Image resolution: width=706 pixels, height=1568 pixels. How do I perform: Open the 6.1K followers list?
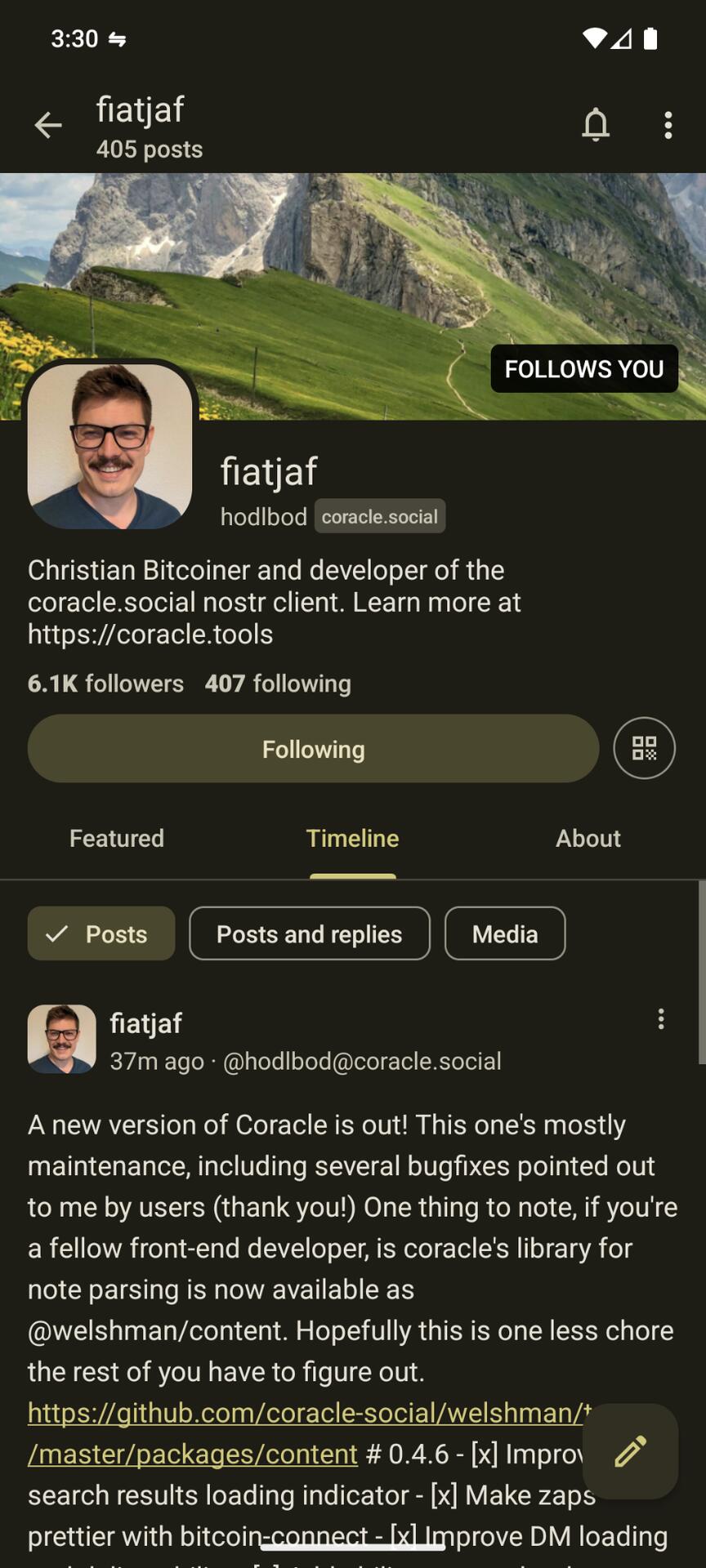click(105, 684)
